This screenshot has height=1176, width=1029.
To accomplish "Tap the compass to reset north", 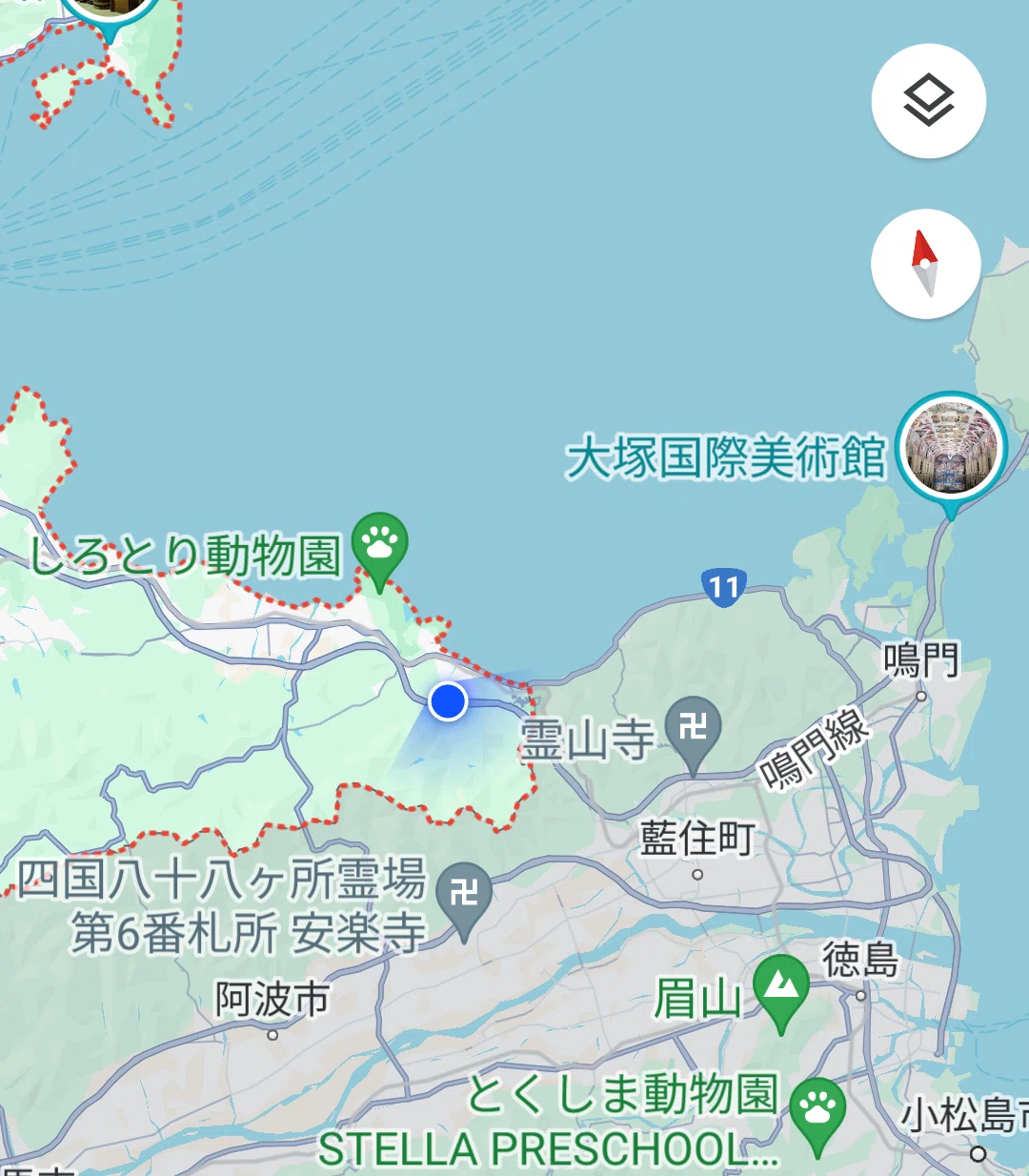I will pos(925,264).
